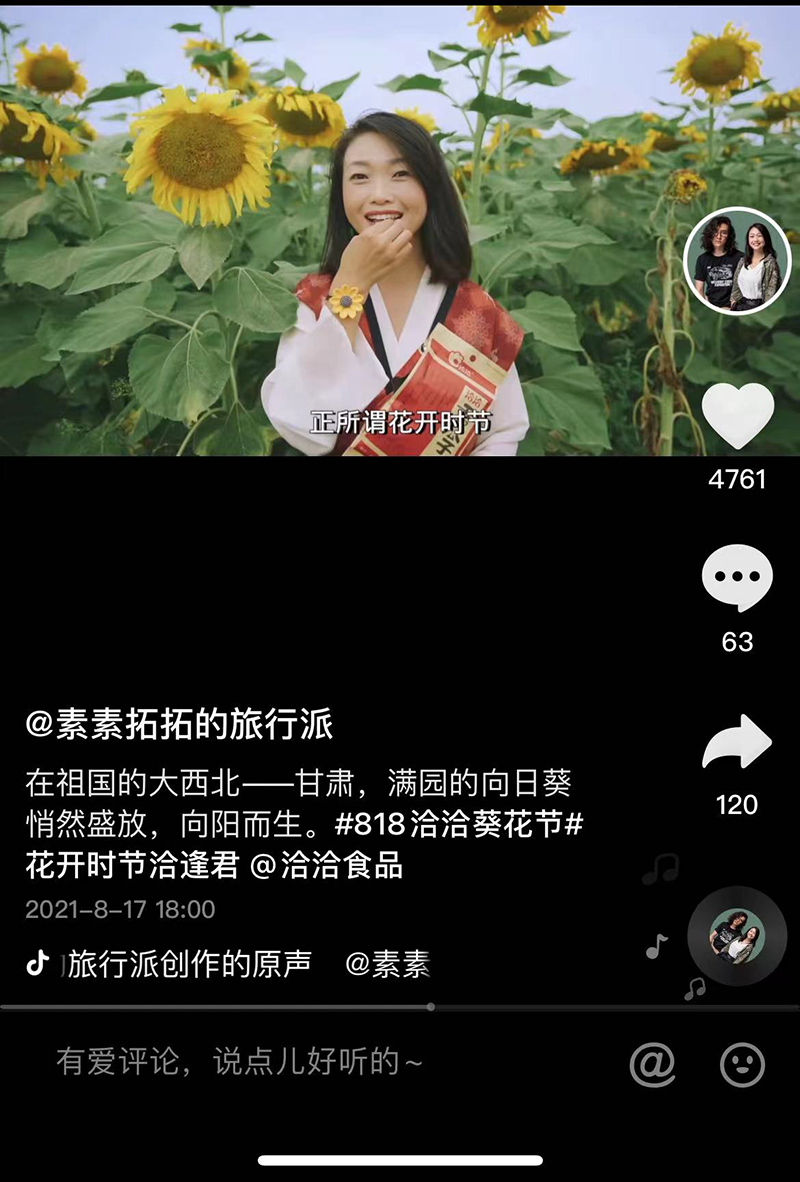This screenshot has height=1182, width=800.
Task: Open the emoji picker smiley
Action: [742, 1064]
